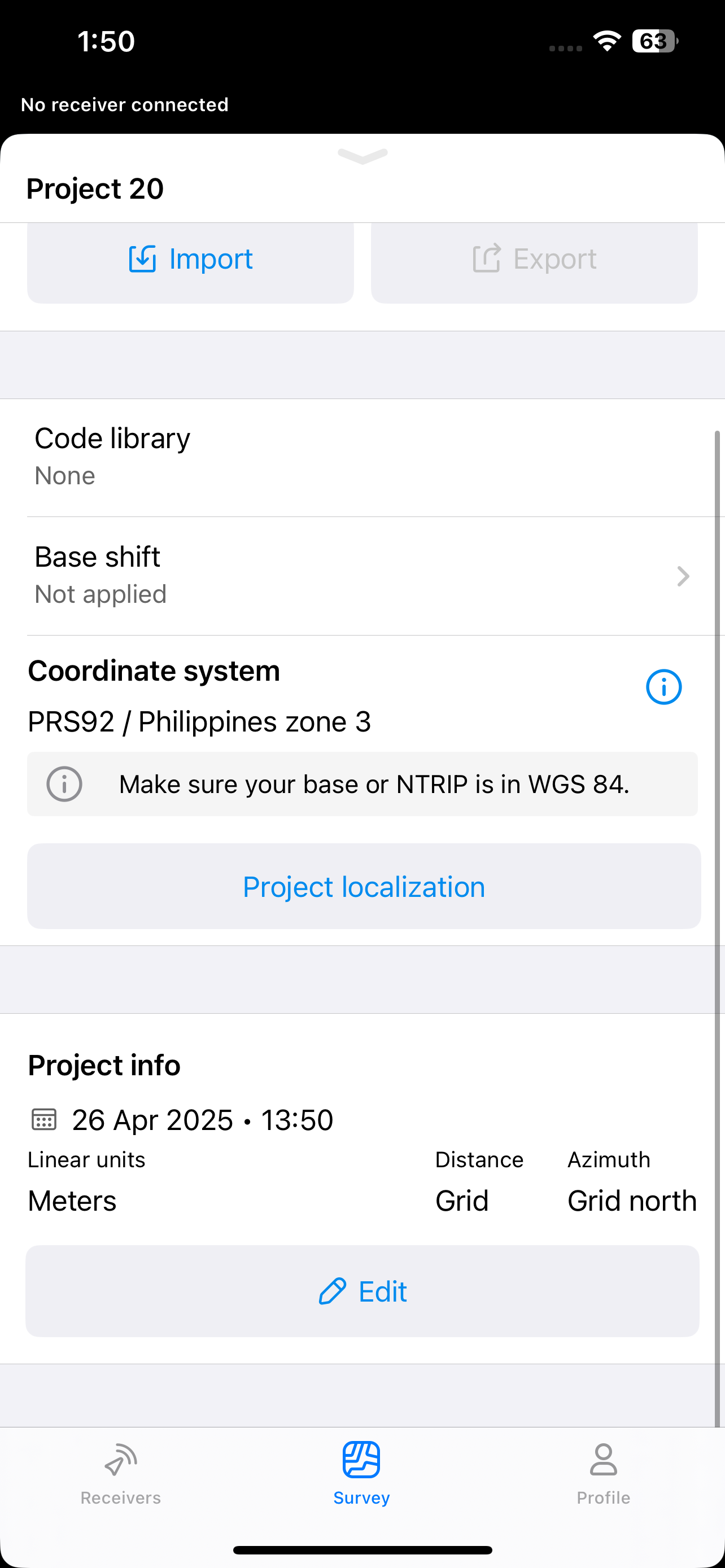
Task: Edit the project info
Action: click(x=362, y=1291)
